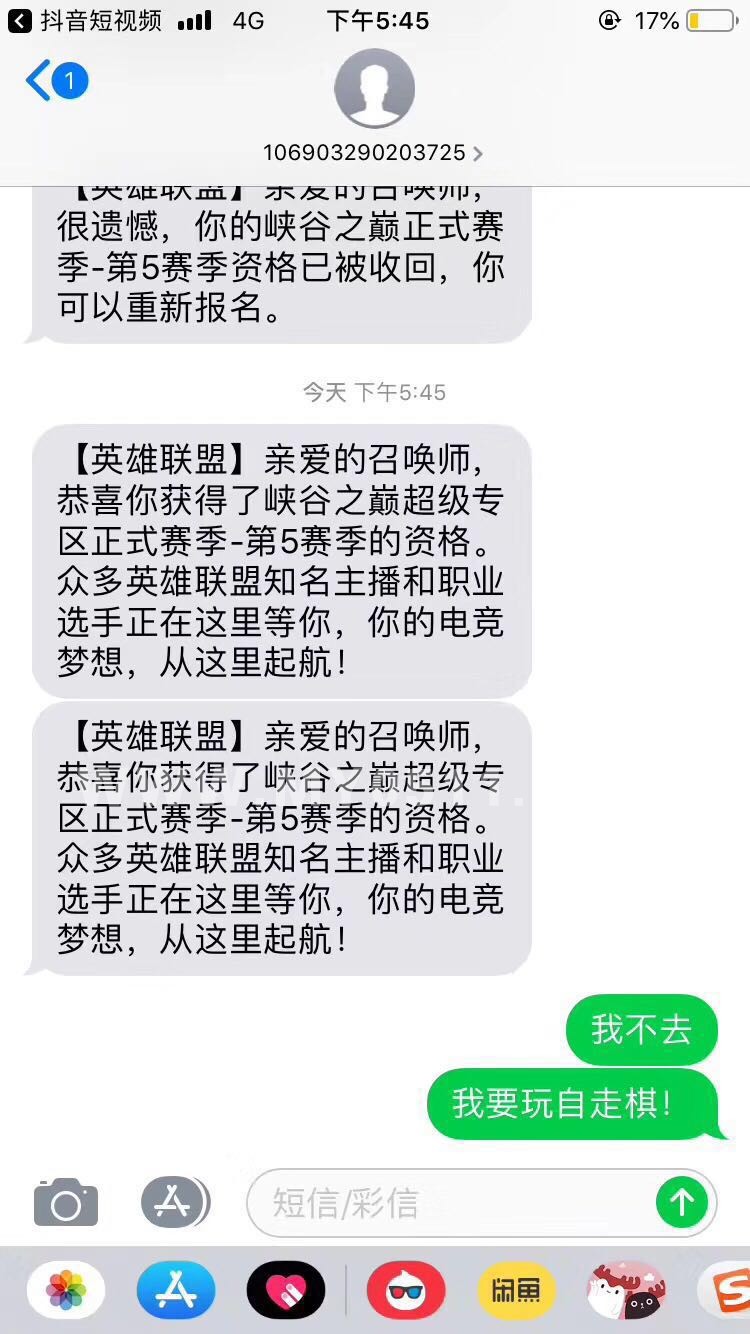750x1334 pixels.
Task: Toggle the iMessage app drawer button
Action: coord(175,1201)
